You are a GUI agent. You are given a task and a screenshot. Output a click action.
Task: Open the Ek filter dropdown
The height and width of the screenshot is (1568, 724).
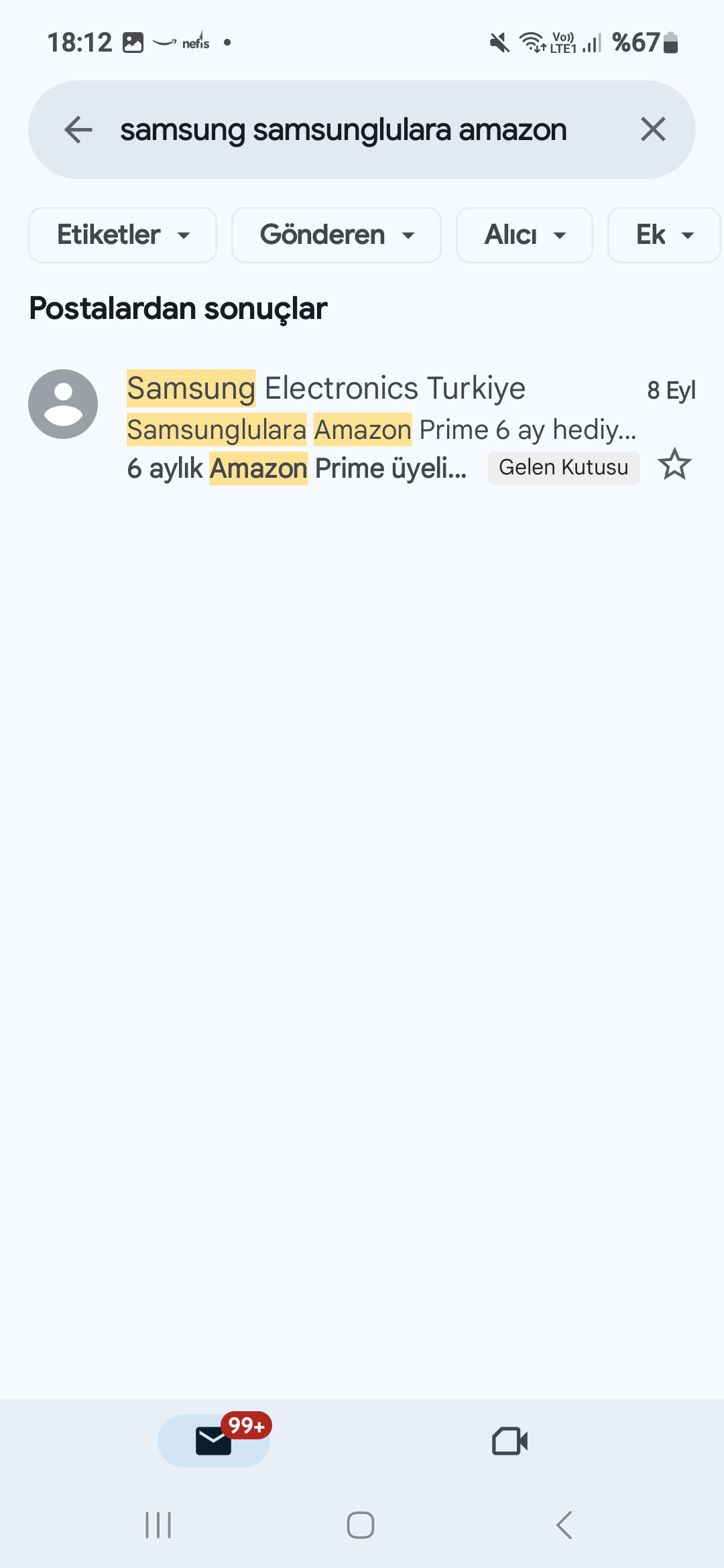[x=664, y=235]
